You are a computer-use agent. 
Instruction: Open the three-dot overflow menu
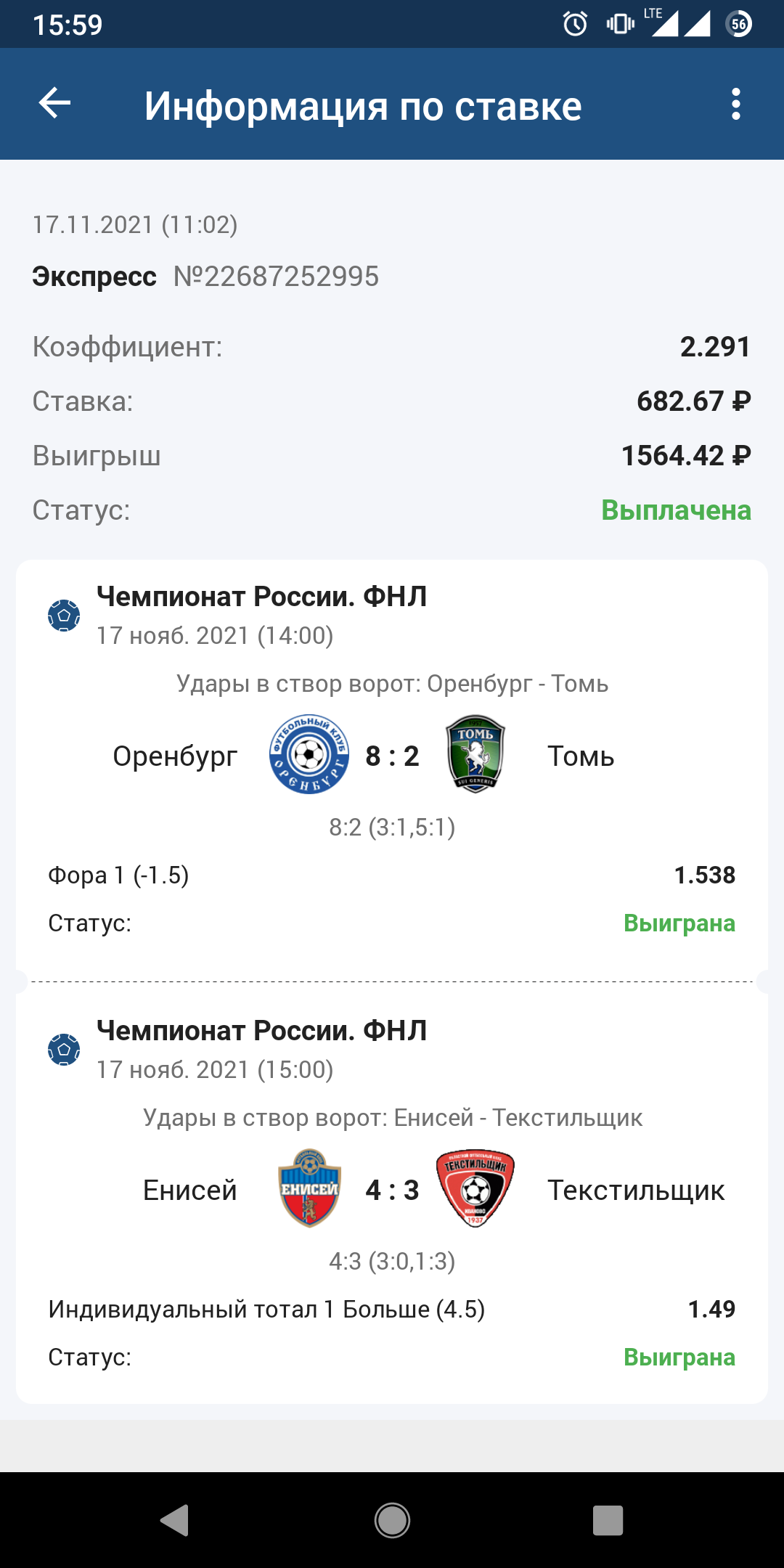click(x=735, y=104)
